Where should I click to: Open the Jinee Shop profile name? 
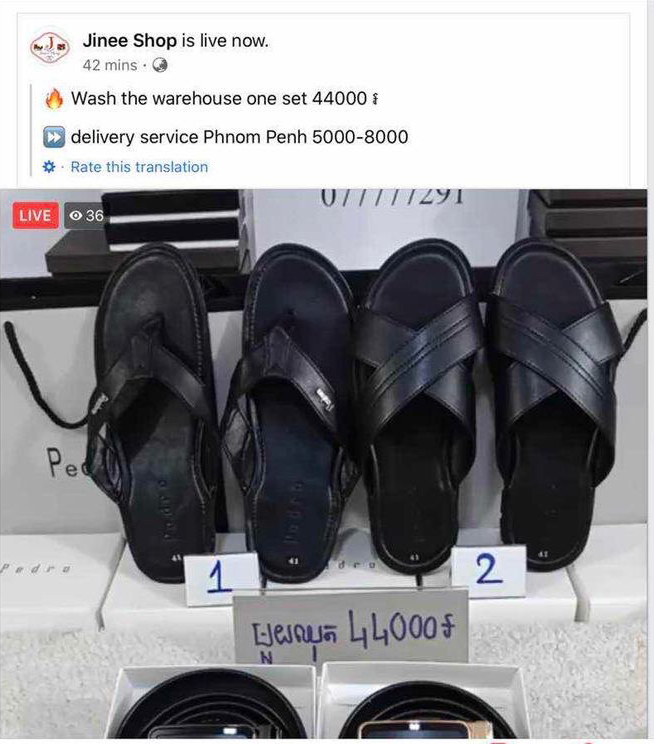130,41
